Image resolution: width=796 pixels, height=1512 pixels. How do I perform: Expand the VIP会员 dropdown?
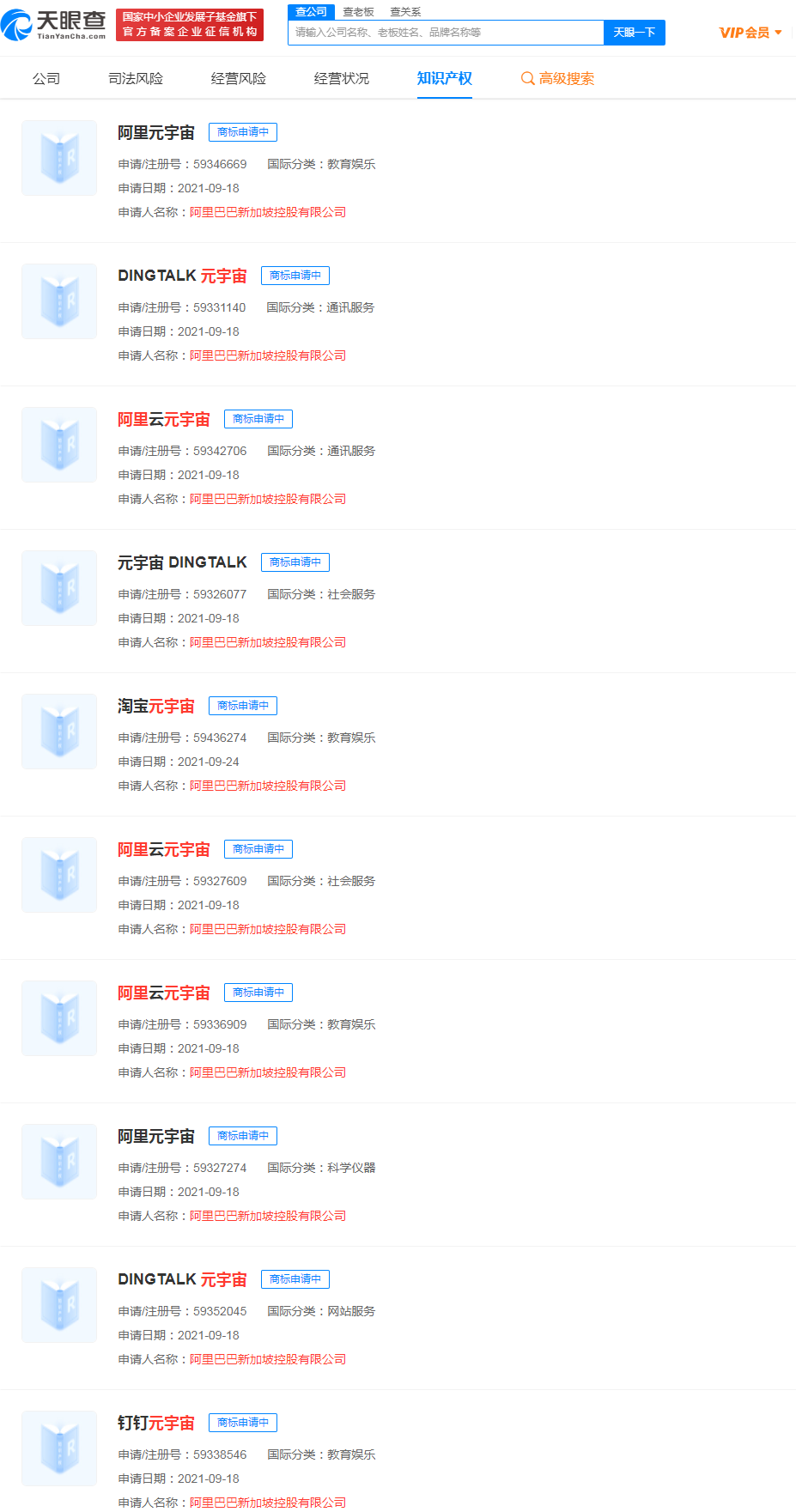tap(750, 33)
